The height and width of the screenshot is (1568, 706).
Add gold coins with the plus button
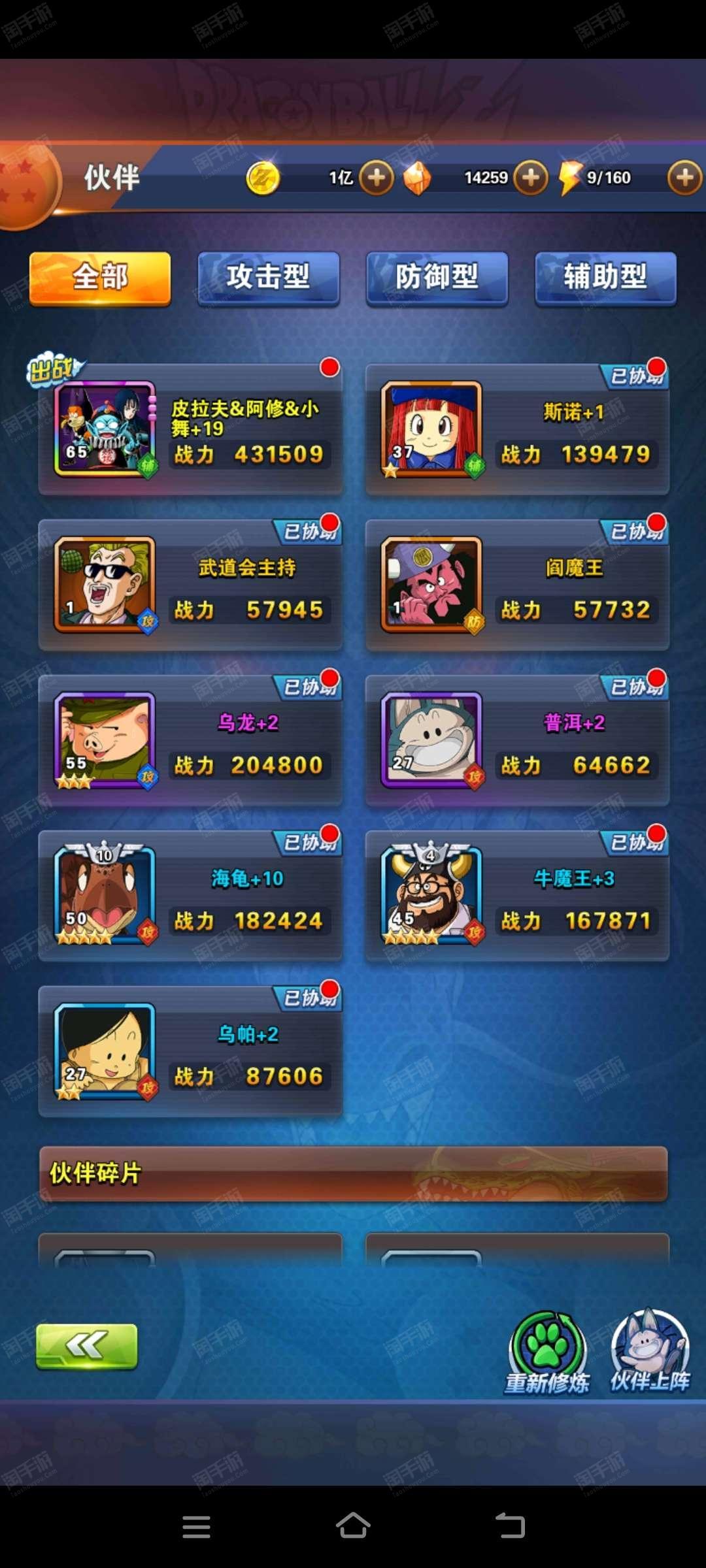[377, 177]
